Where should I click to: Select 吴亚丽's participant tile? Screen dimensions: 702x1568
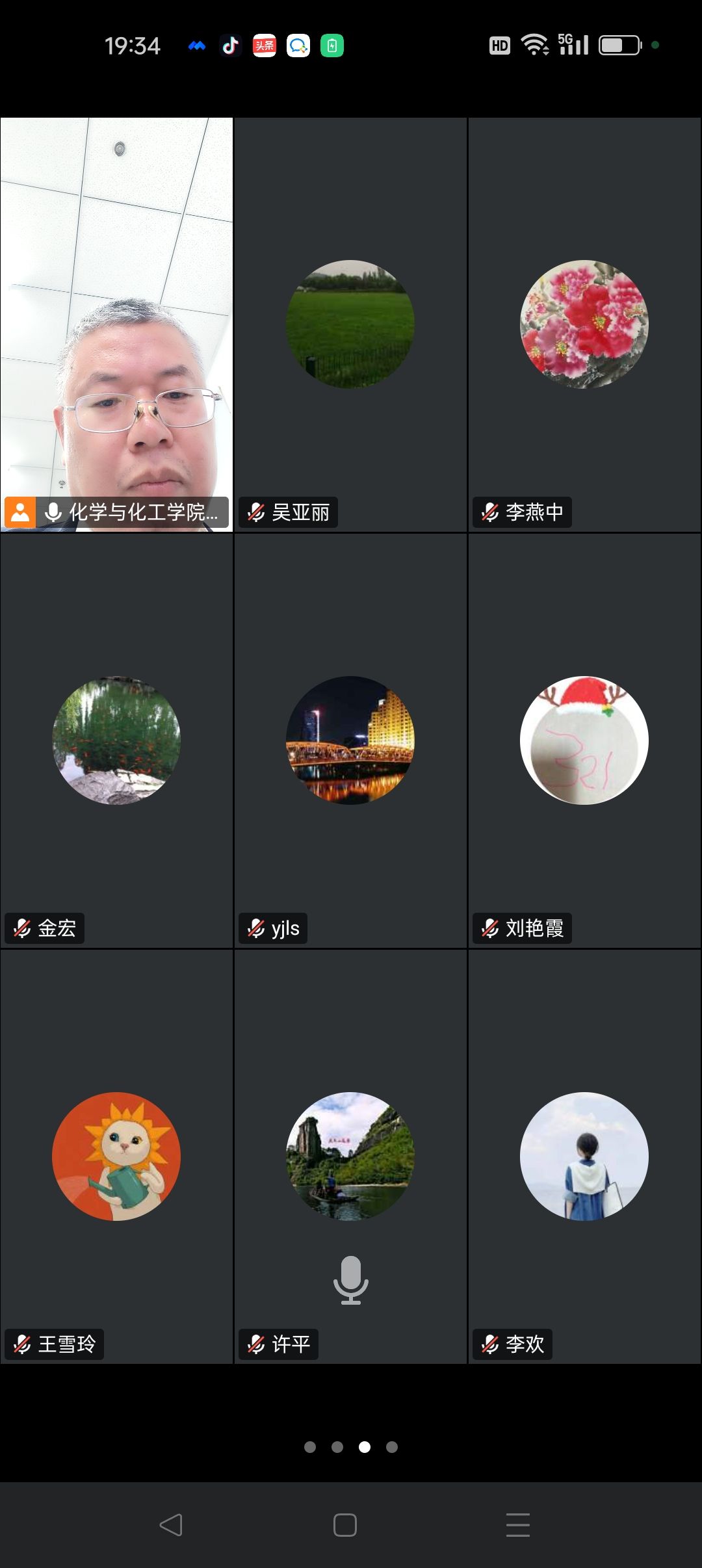[350, 325]
